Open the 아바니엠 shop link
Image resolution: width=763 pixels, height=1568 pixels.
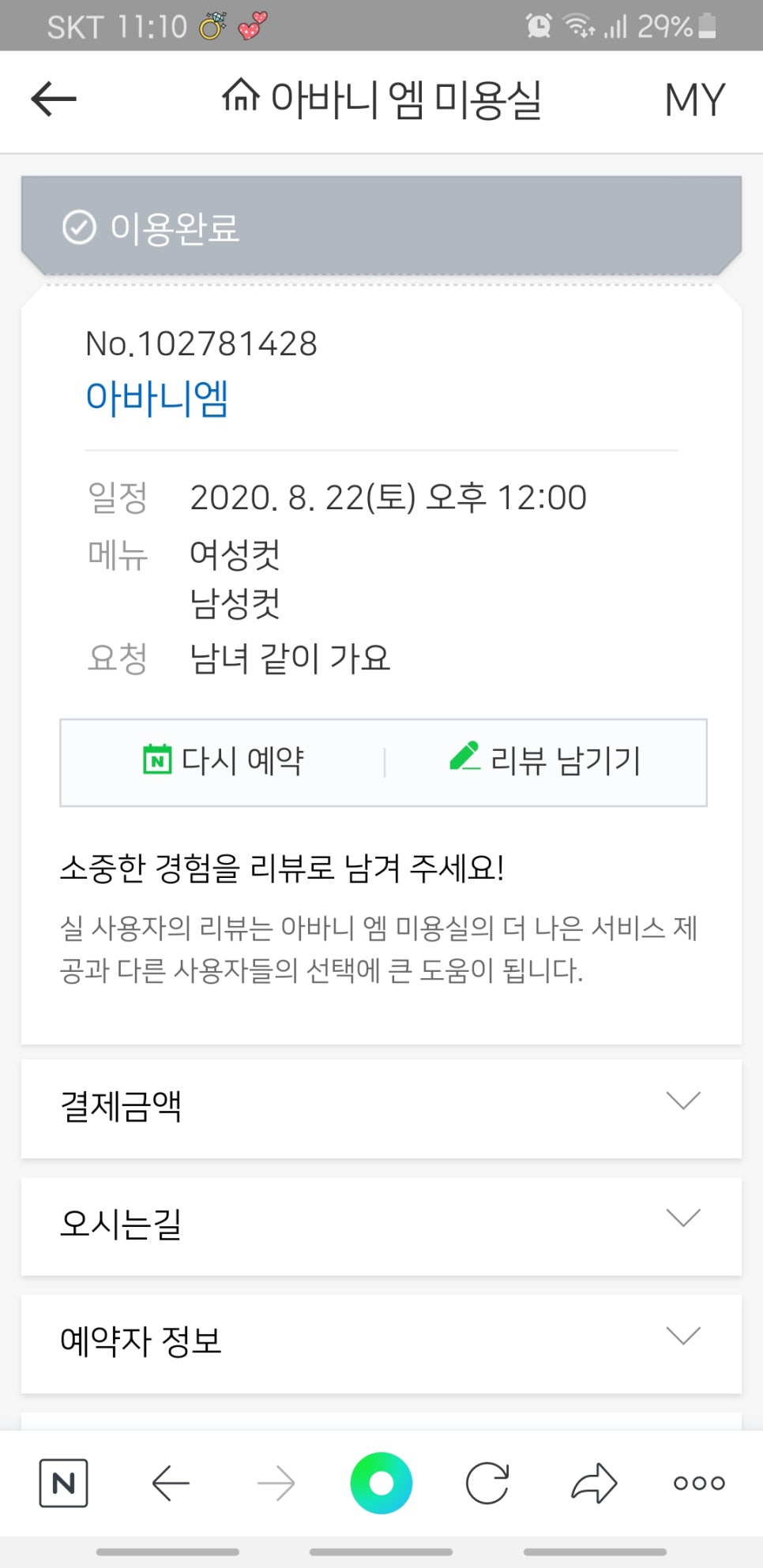[157, 398]
